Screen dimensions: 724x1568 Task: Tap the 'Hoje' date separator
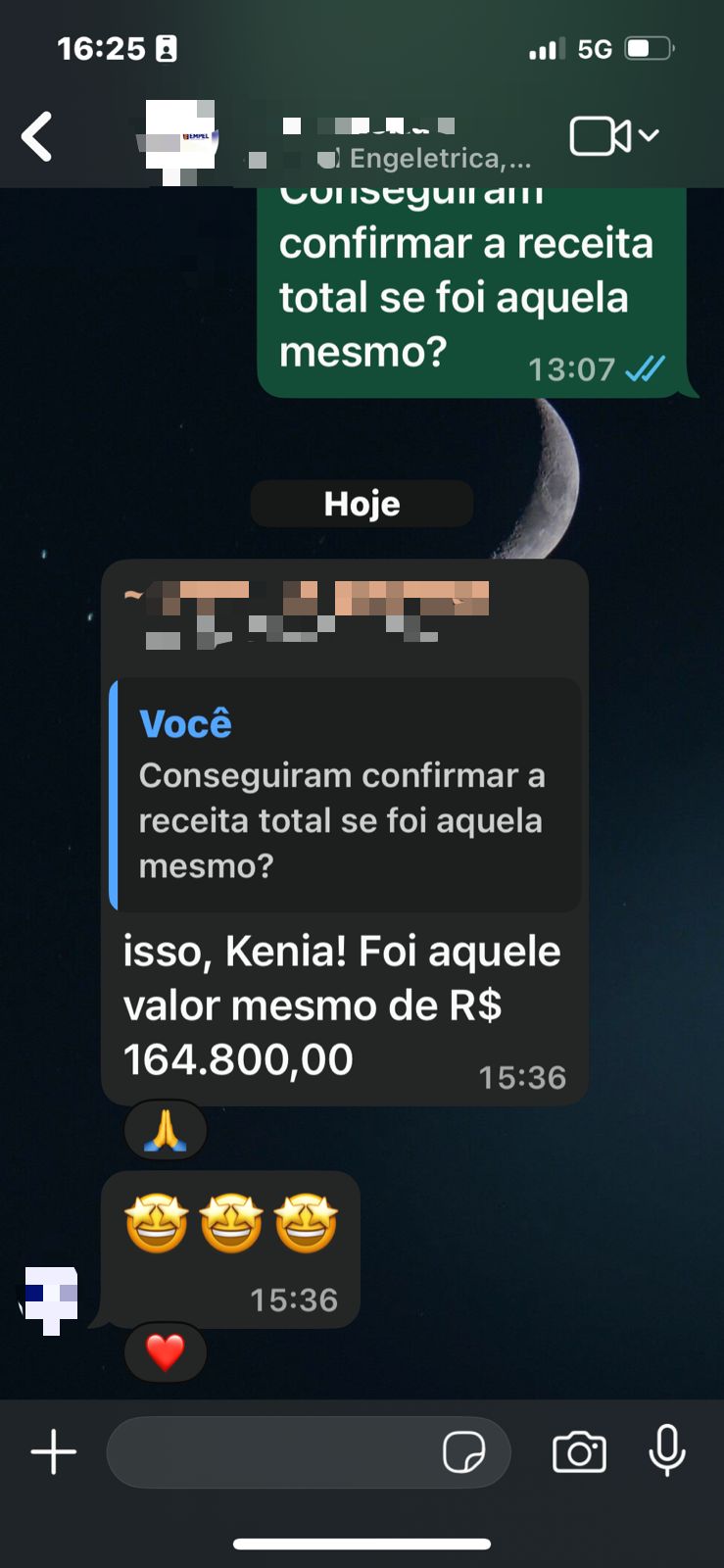click(x=362, y=503)
